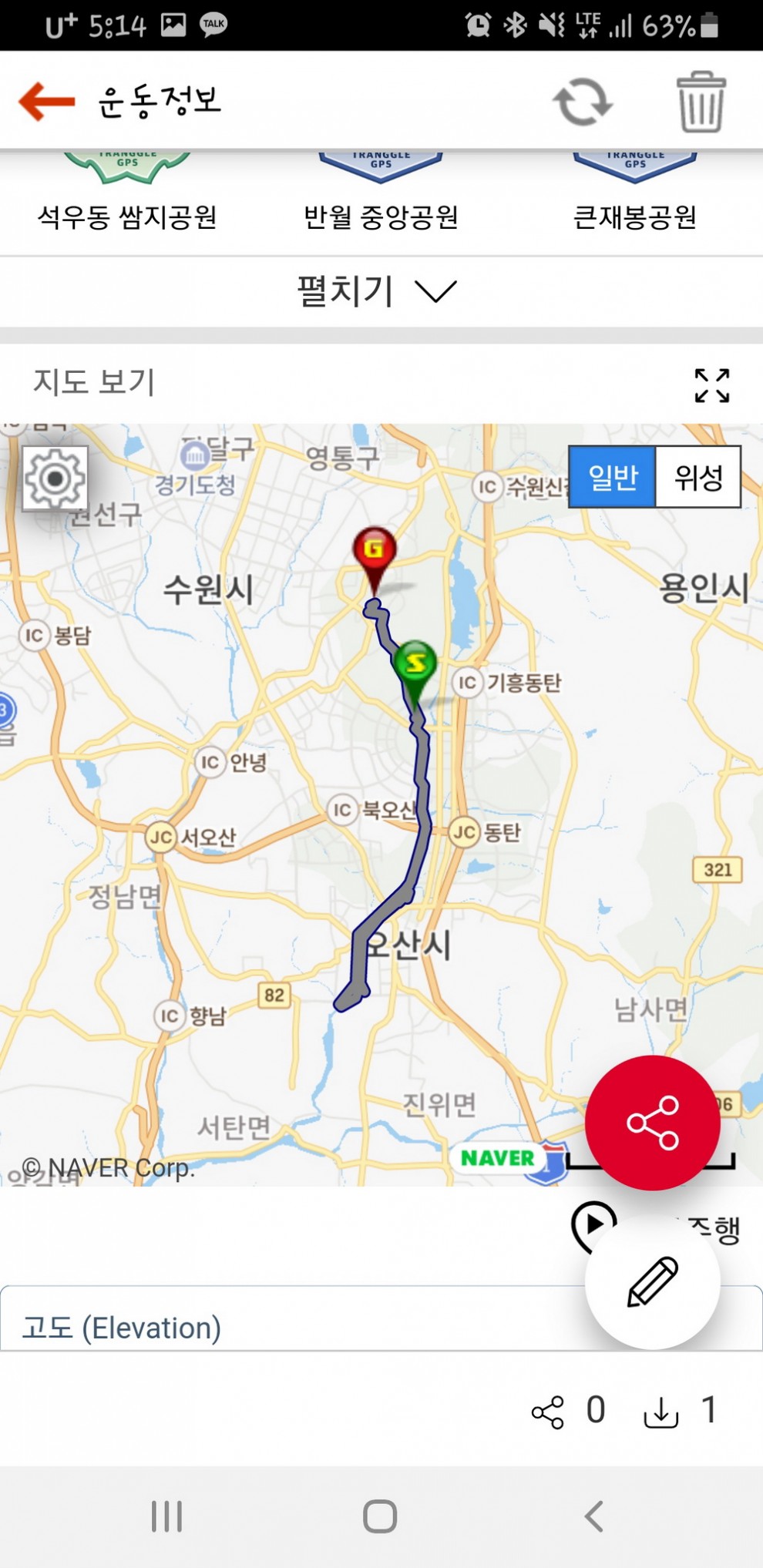This screenshot has width=763, height=1568.
Task: Open recent apps view
Action: click(166, 1516)
